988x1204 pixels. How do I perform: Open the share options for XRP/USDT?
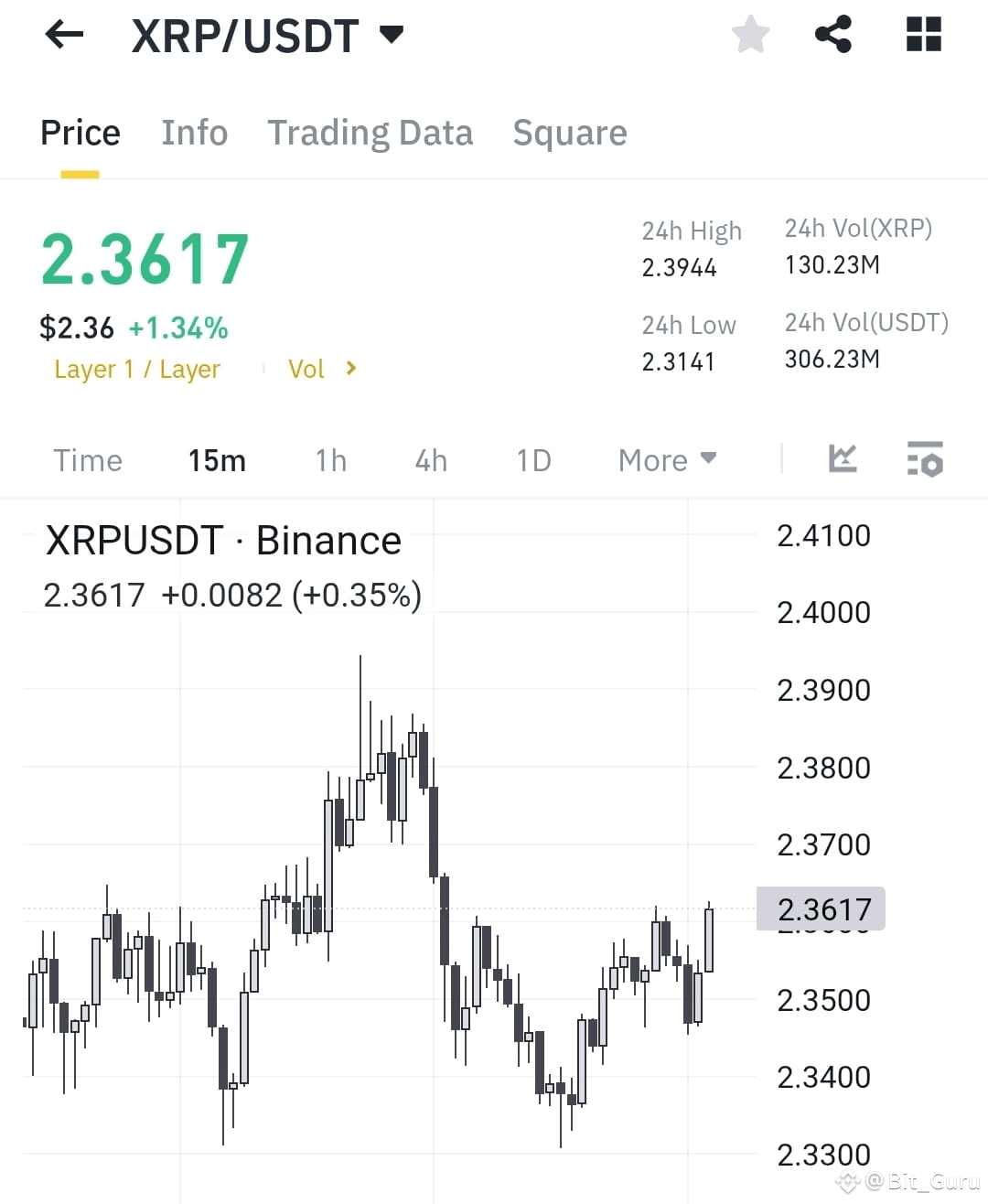(x=833, y=34)
